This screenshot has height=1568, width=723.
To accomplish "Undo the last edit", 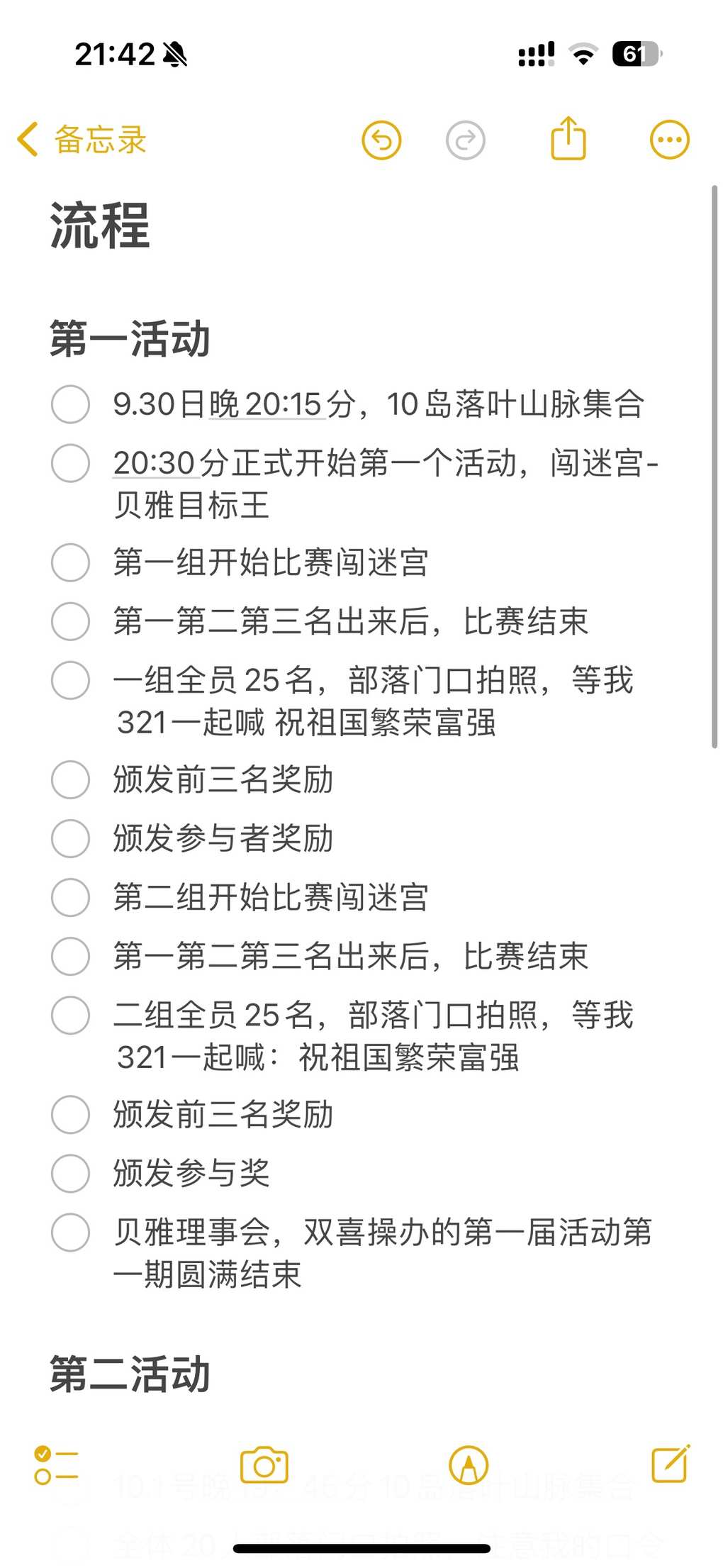I will [381, 140].
